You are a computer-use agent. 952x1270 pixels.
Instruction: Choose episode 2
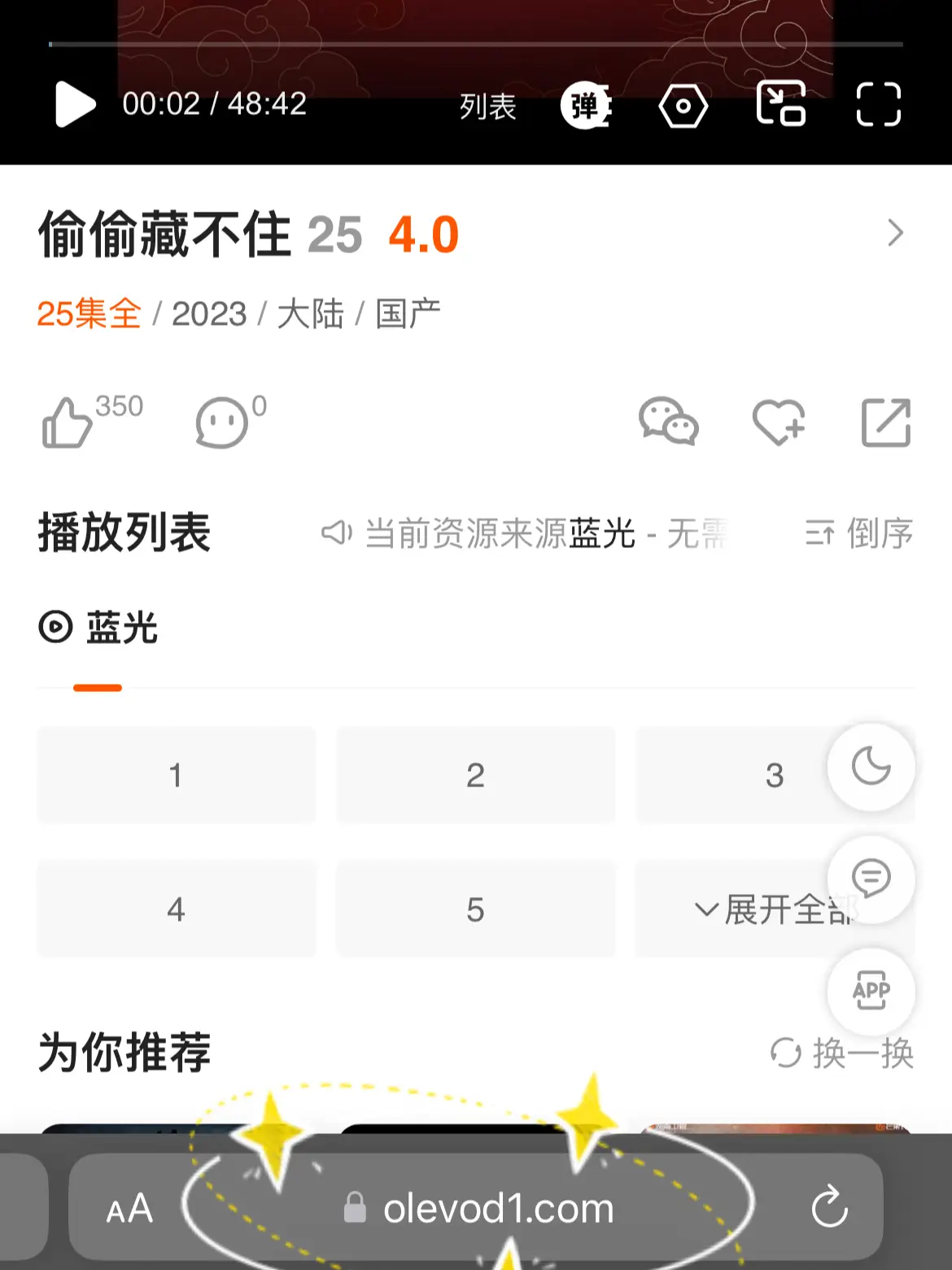tap(475, 775)
